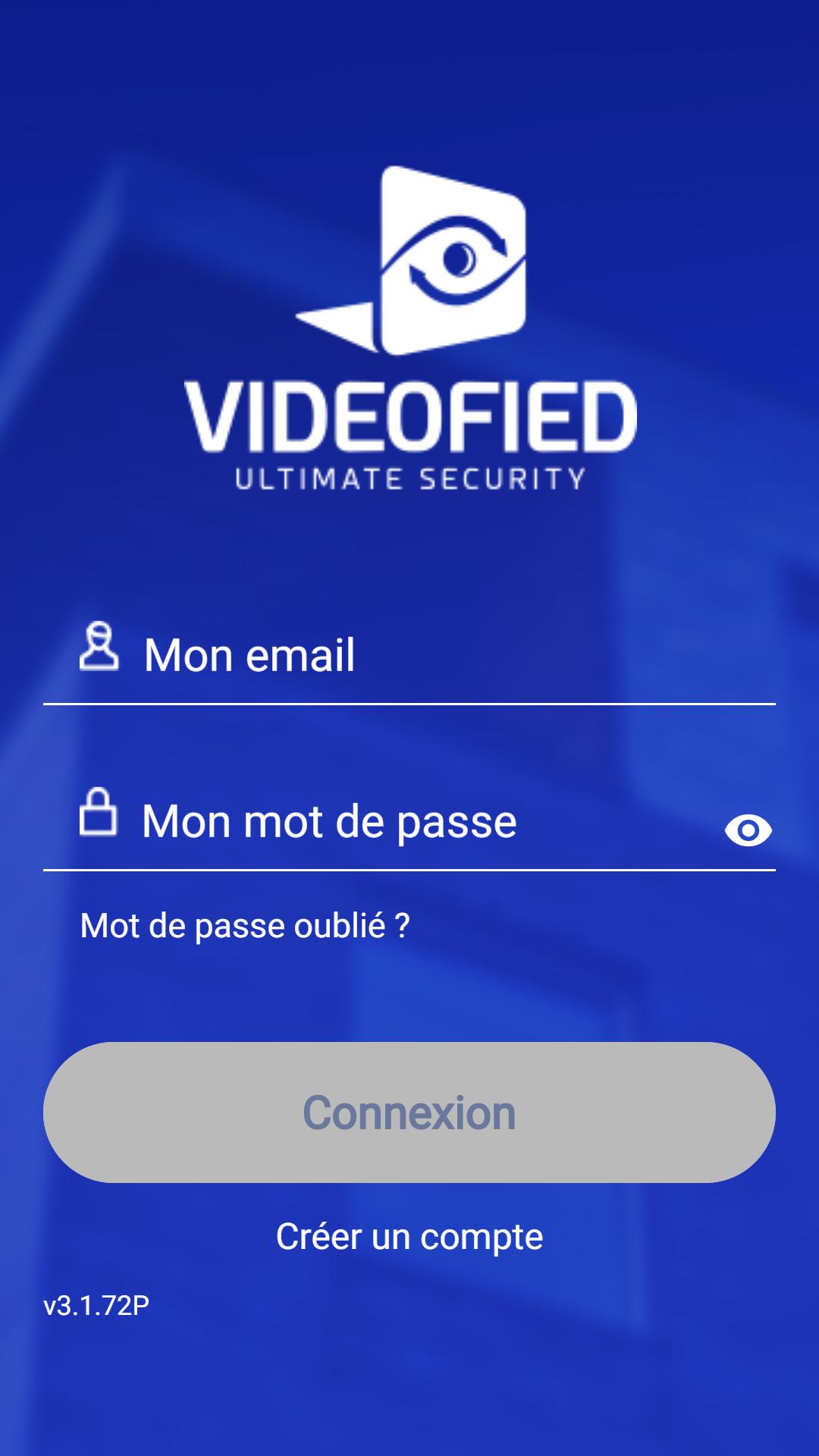
Task: Open 'Créer un compte' registration
Action: coord(409,1236)
